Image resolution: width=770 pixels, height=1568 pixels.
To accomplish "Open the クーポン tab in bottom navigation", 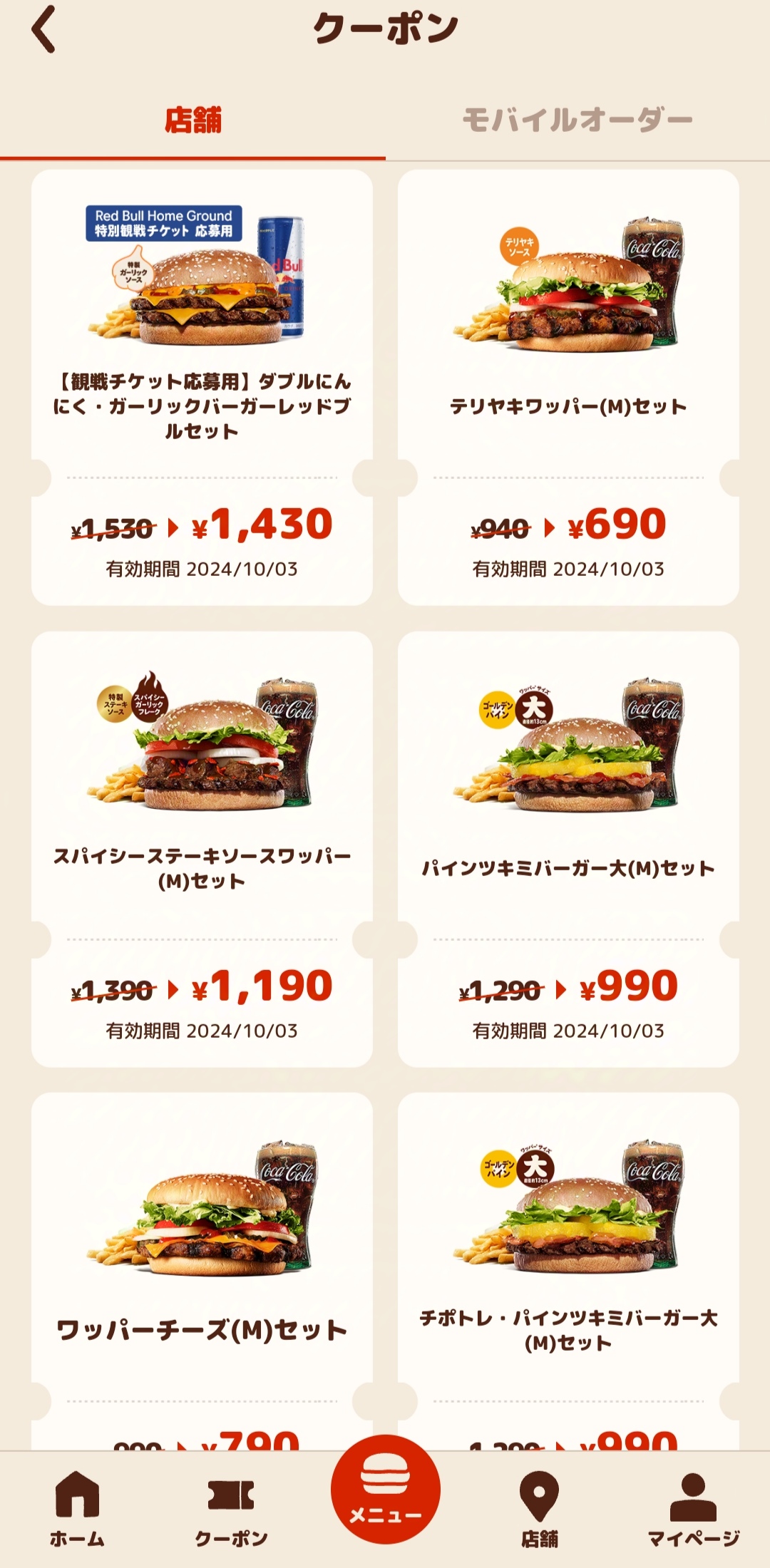I will (231, 1508).
